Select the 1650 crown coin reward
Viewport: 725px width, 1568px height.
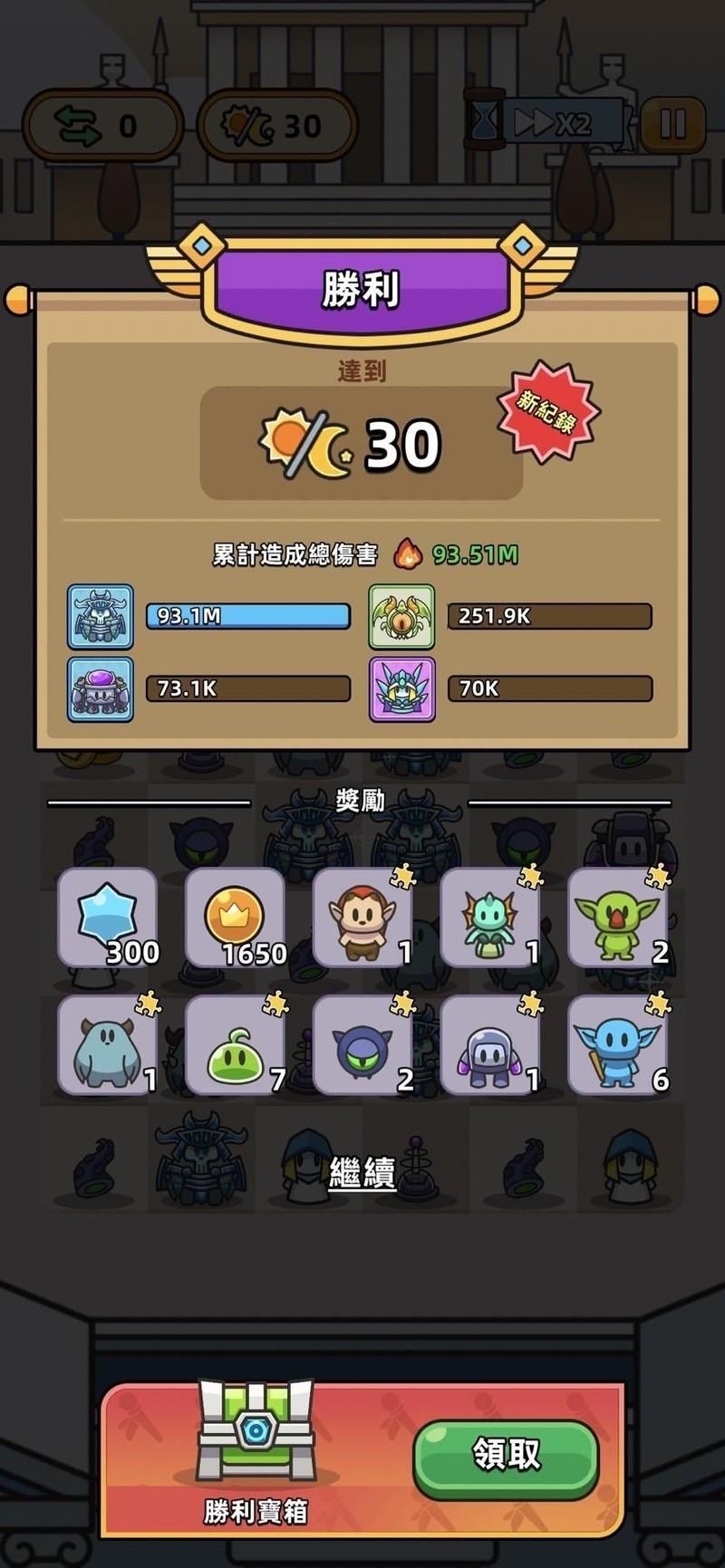(x=235, y=917)
